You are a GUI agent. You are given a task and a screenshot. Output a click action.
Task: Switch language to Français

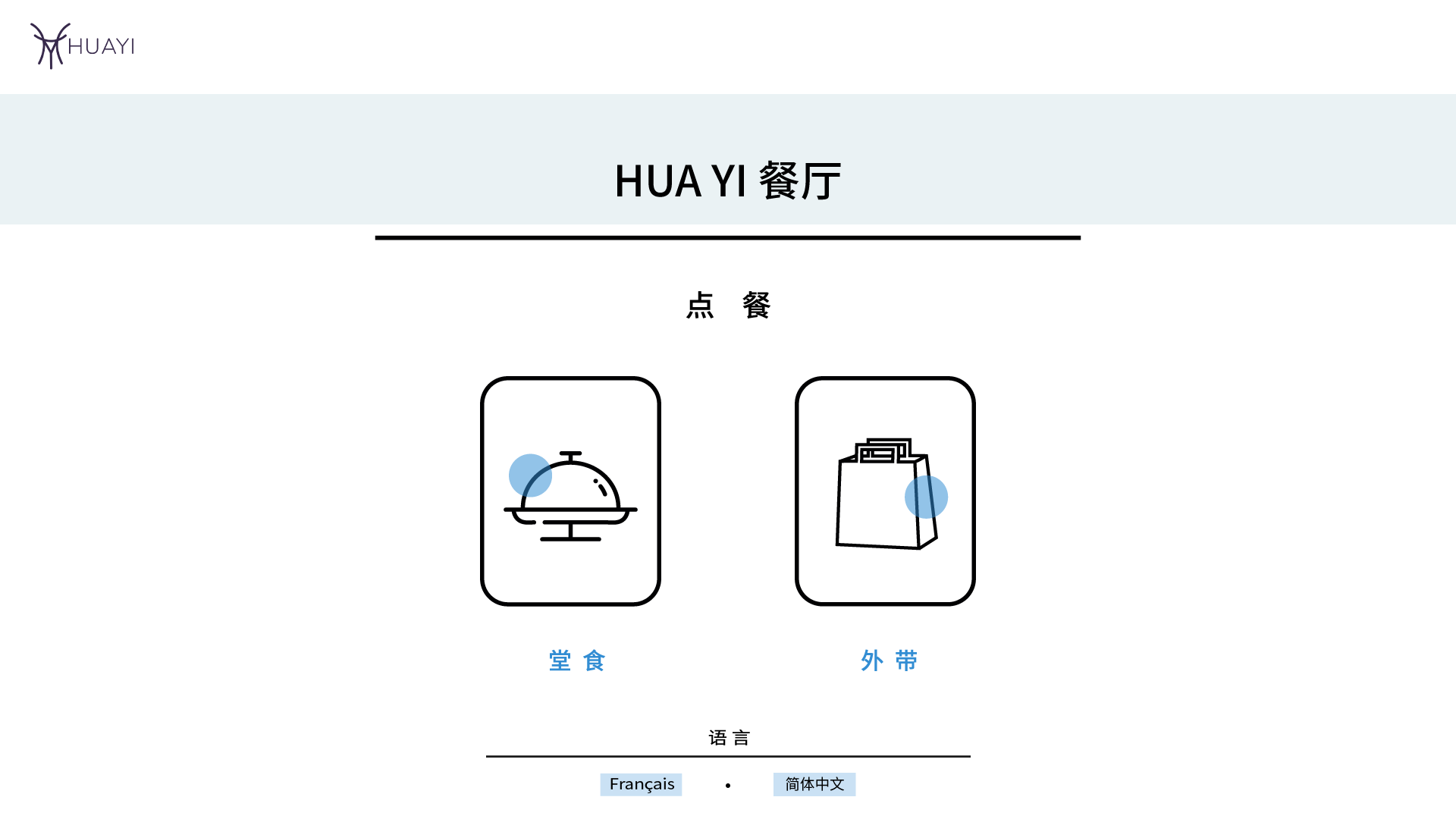coord(641,784)
